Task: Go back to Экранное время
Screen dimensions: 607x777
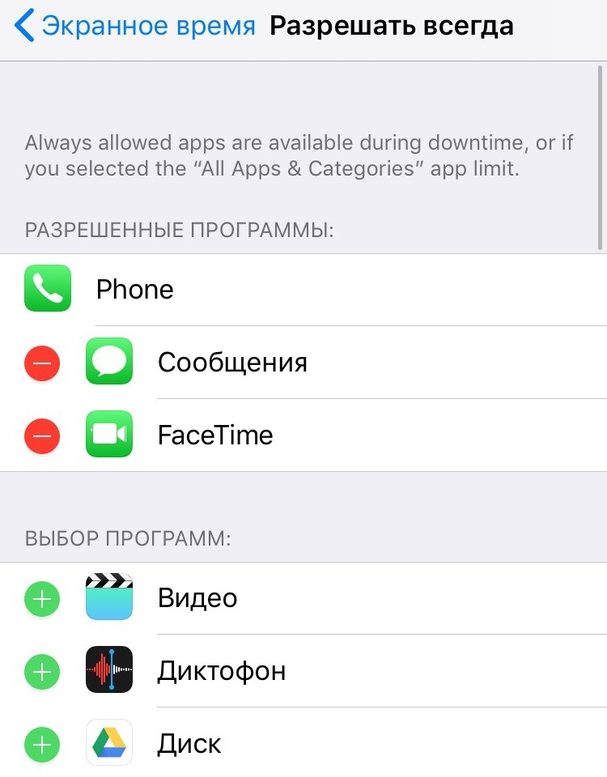Action: pyautogui.click(x=135, y=26)
